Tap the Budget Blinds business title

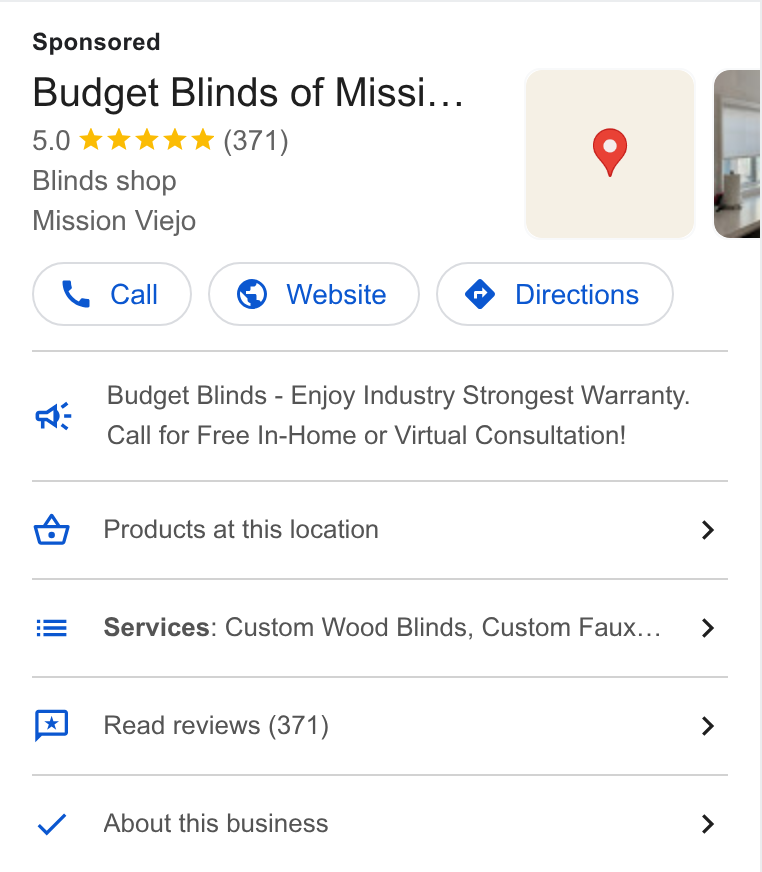click(x=248, y=93)
